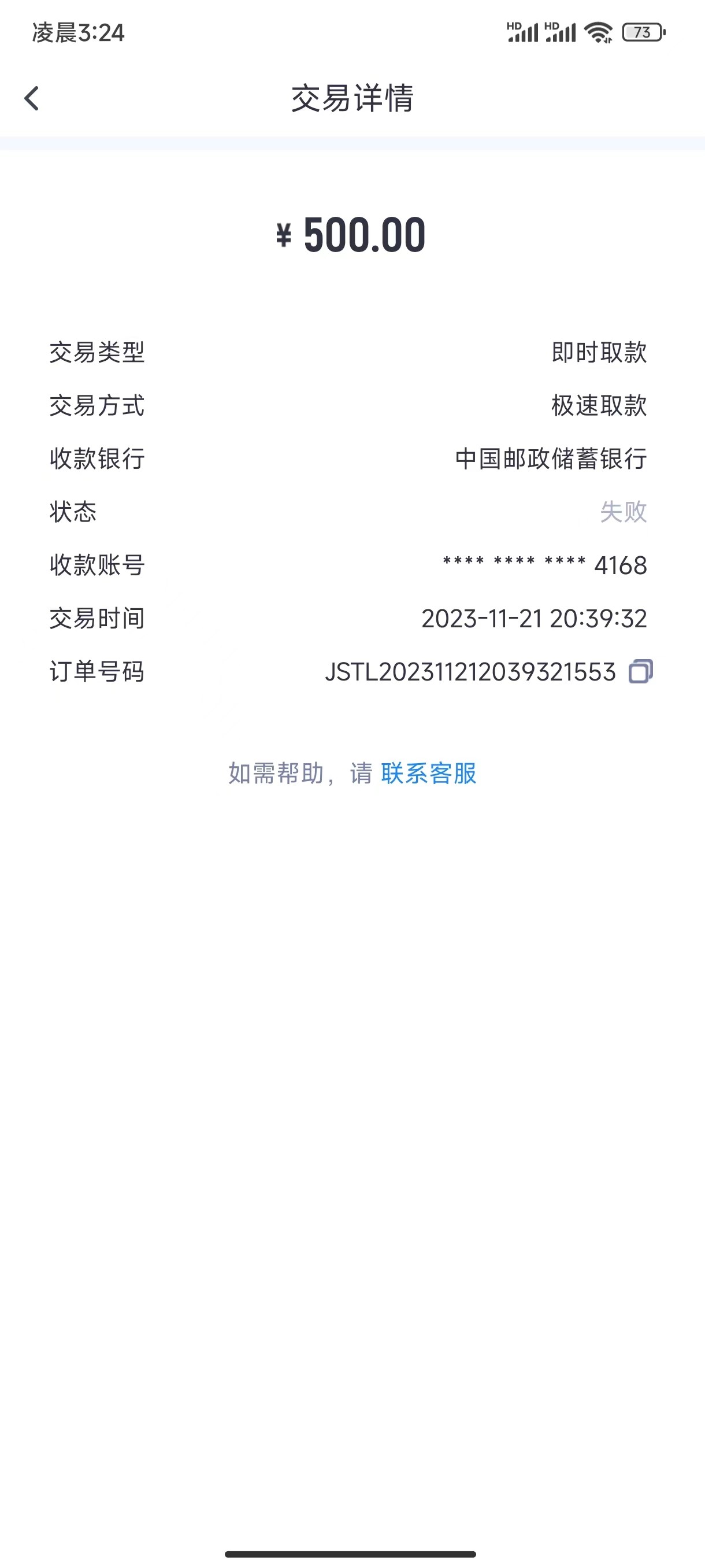This screenshot has width=705, height=1568.
Task: Select the transaction time 2023-11-21 20:39:32
Action: point(535,619)
